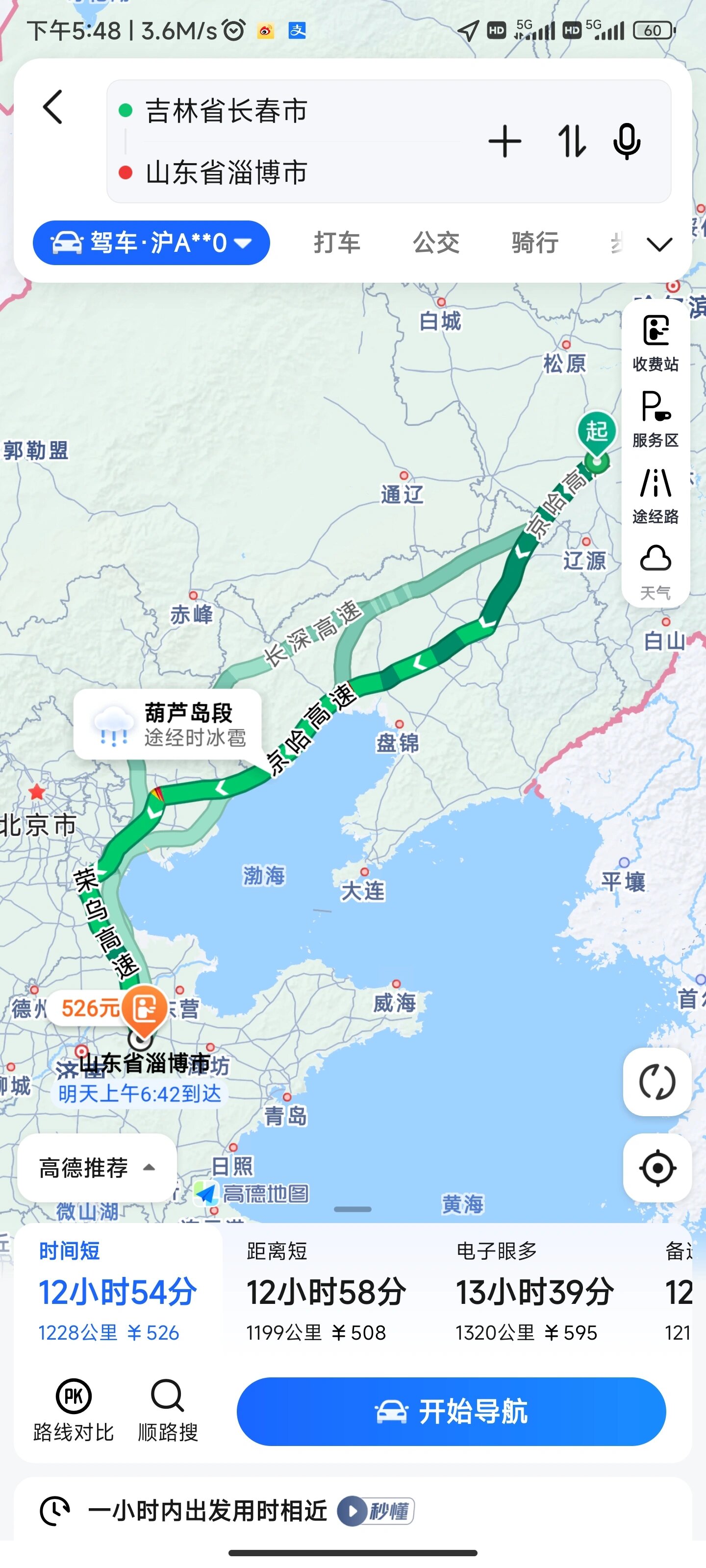Center the map on my location
Image resolution: width=706 pixels, height=1568 pixels.
point(656,1168)
